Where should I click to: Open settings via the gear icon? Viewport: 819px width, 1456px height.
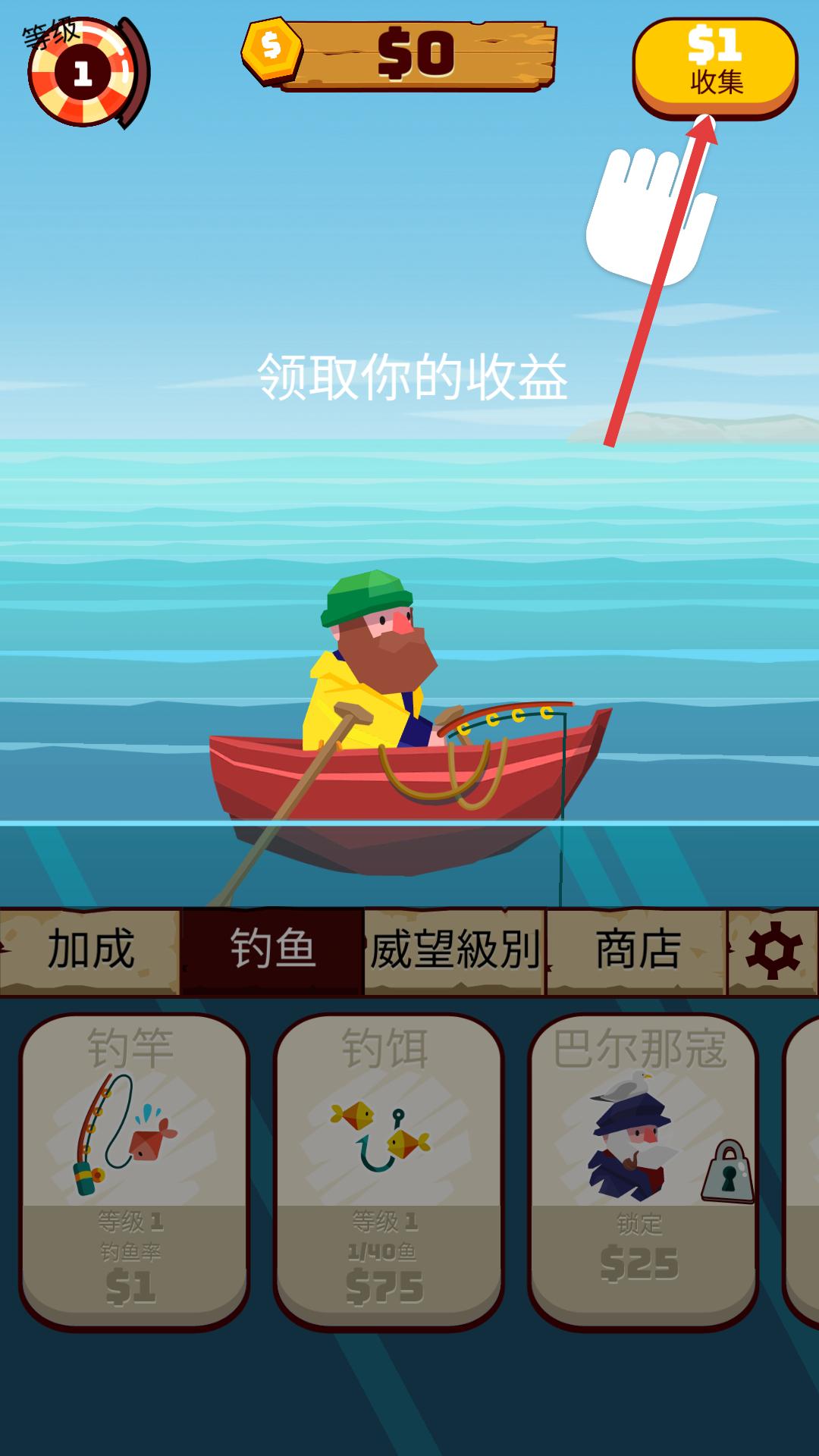click(773, 951)
